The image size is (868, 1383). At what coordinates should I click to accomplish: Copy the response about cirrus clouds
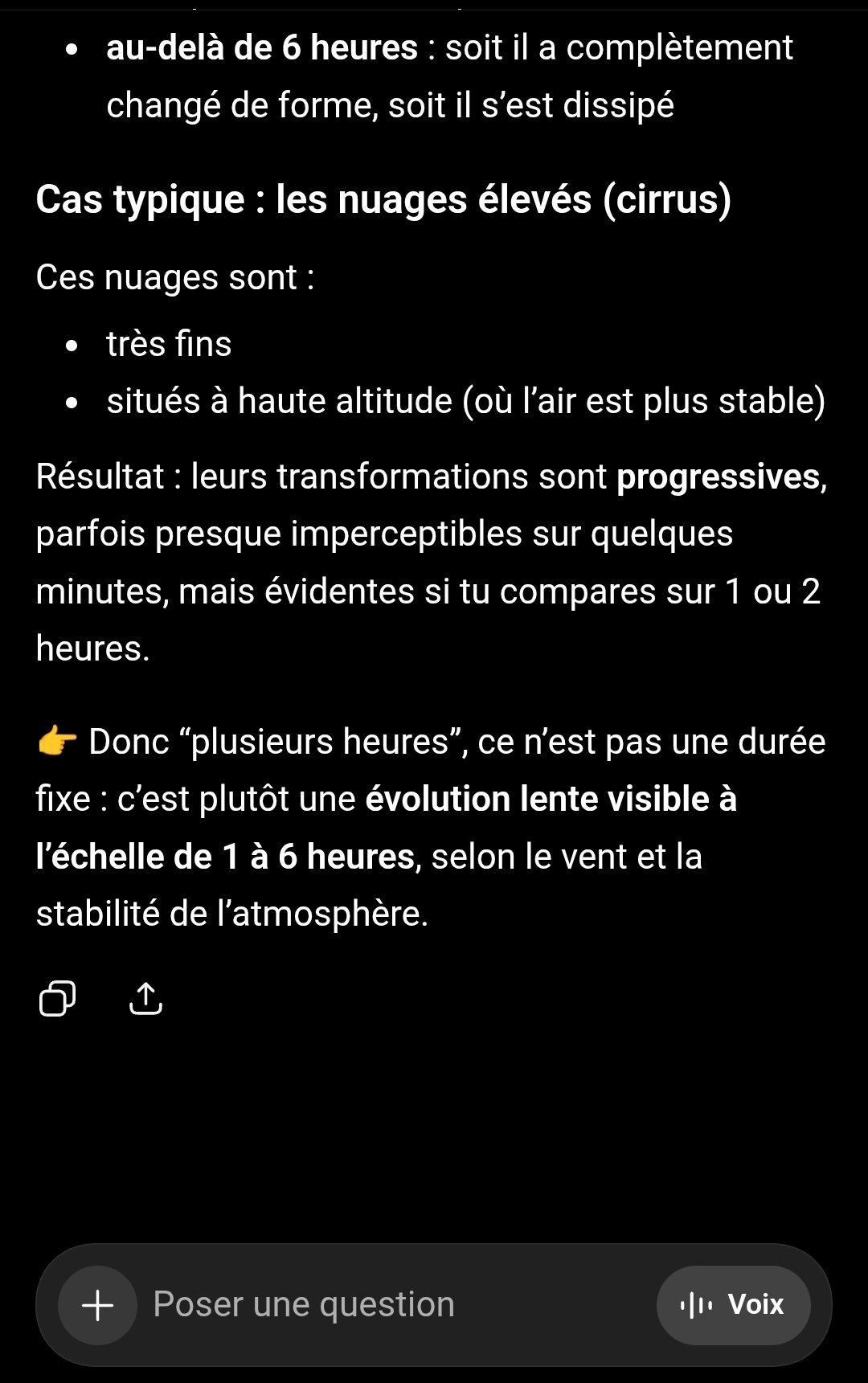57,999
